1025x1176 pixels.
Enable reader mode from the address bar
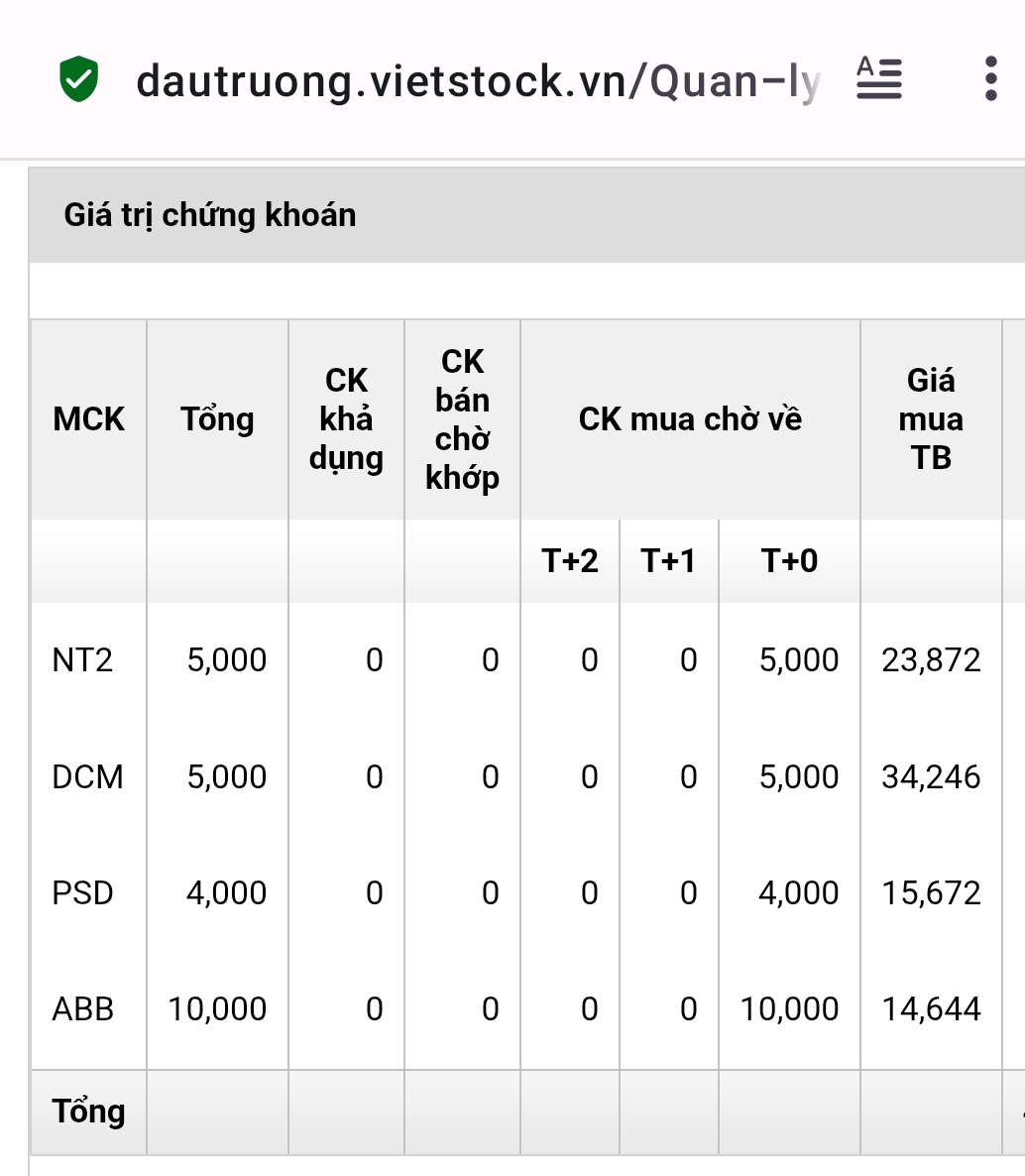coord(878,79)
